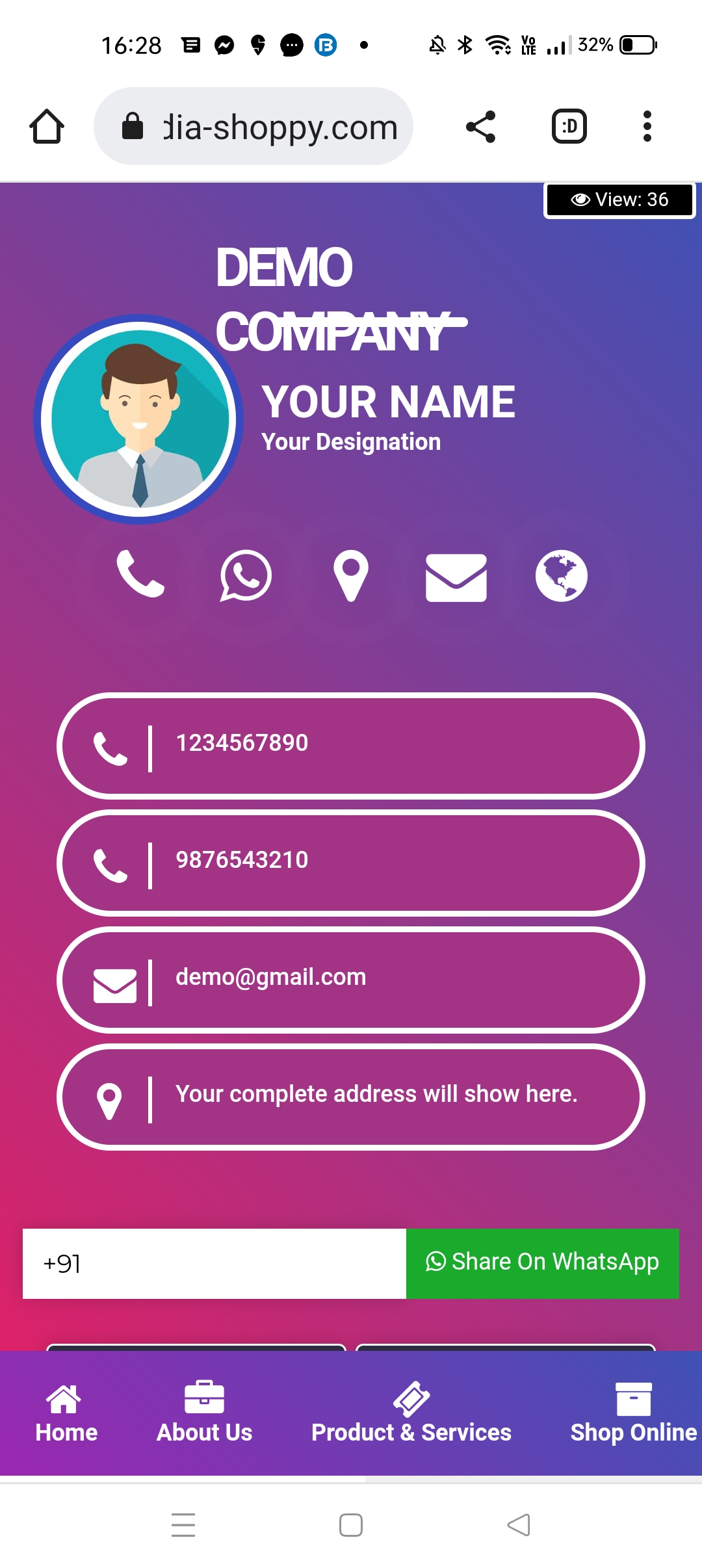Open the map location pin icon
Viewport: 702px width, 1568px height.
click(x=351, y=576)
